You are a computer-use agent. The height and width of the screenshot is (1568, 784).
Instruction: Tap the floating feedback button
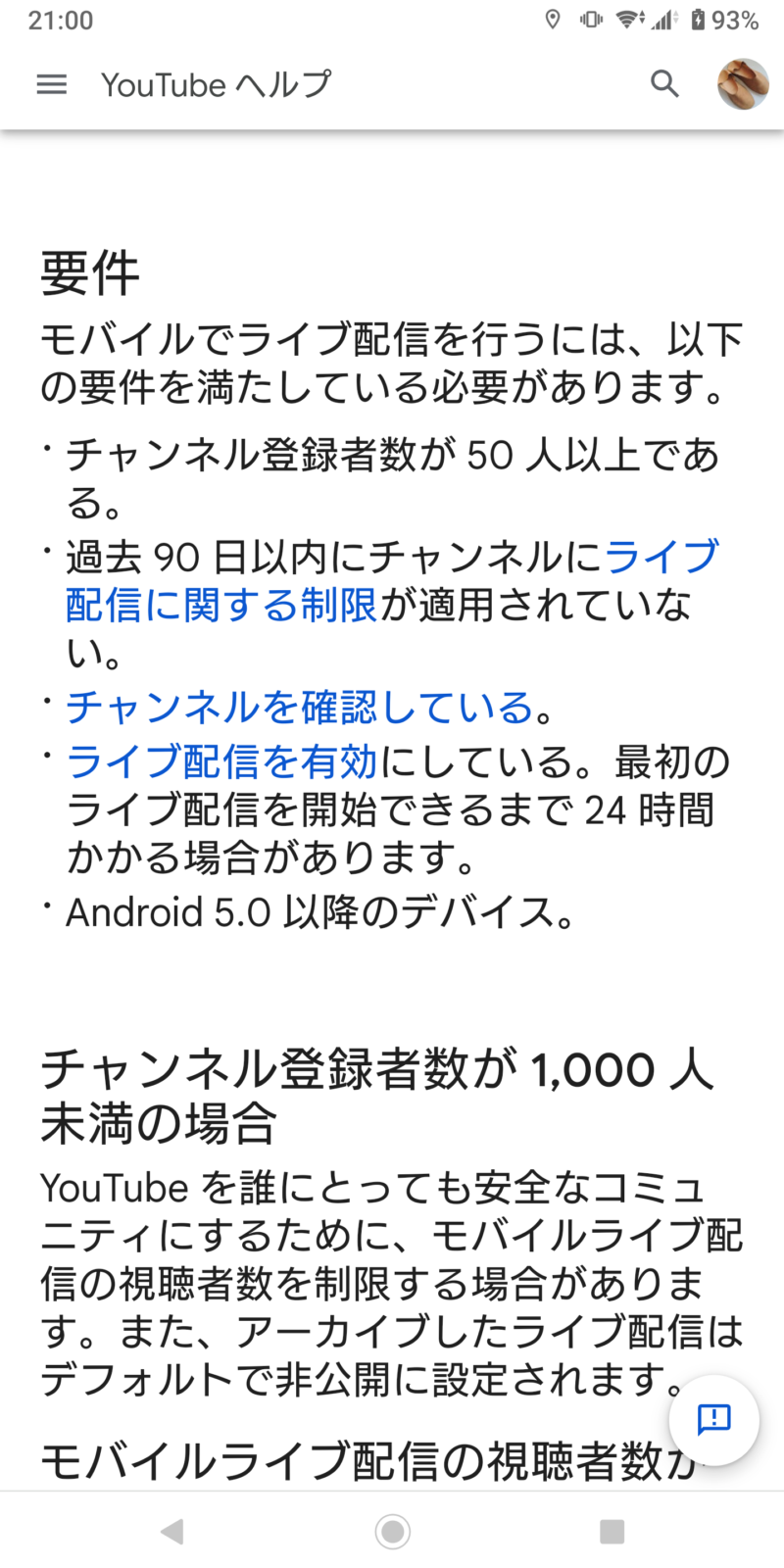pos(714,1419)
